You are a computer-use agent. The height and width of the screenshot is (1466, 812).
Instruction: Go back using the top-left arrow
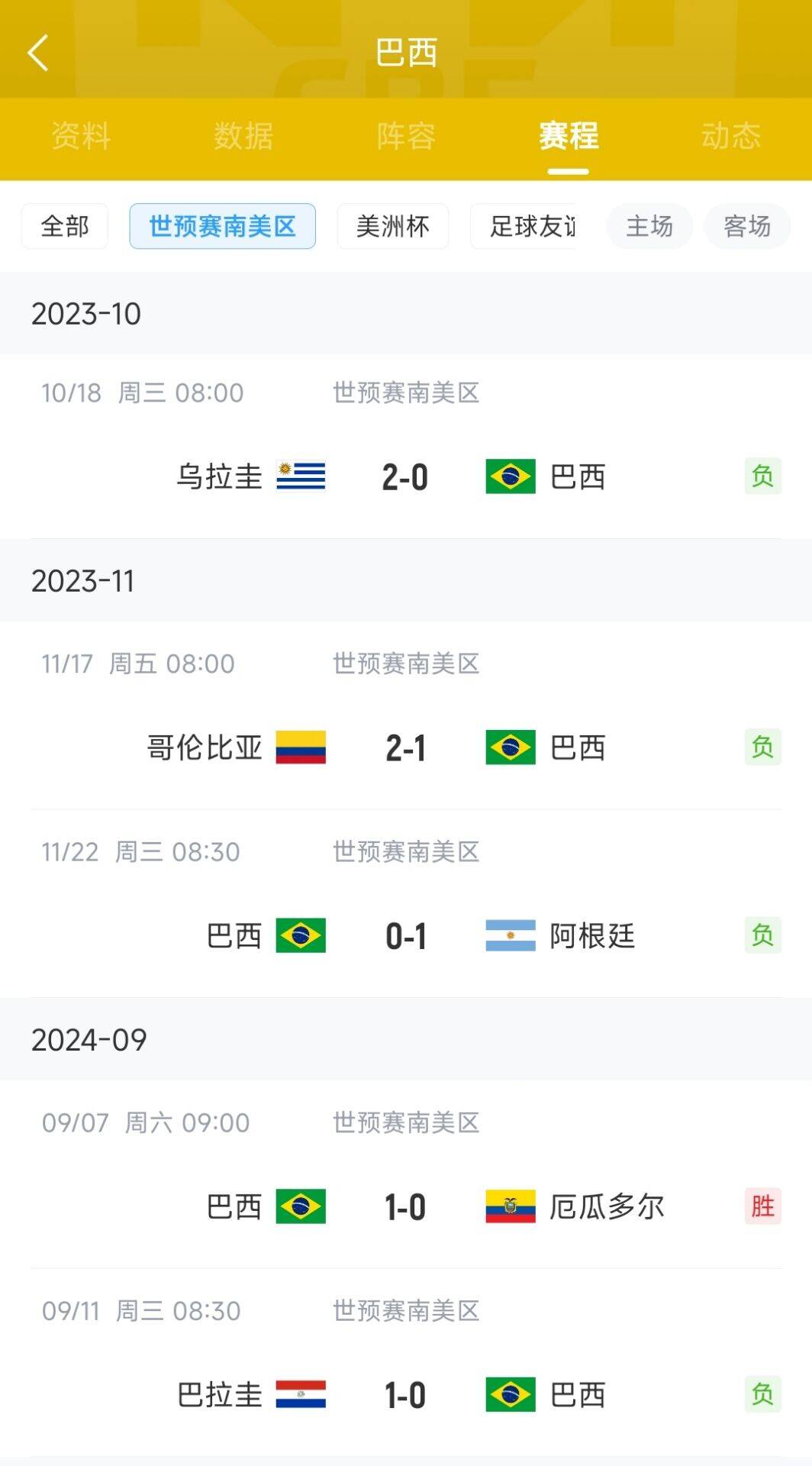pos(38,53)
